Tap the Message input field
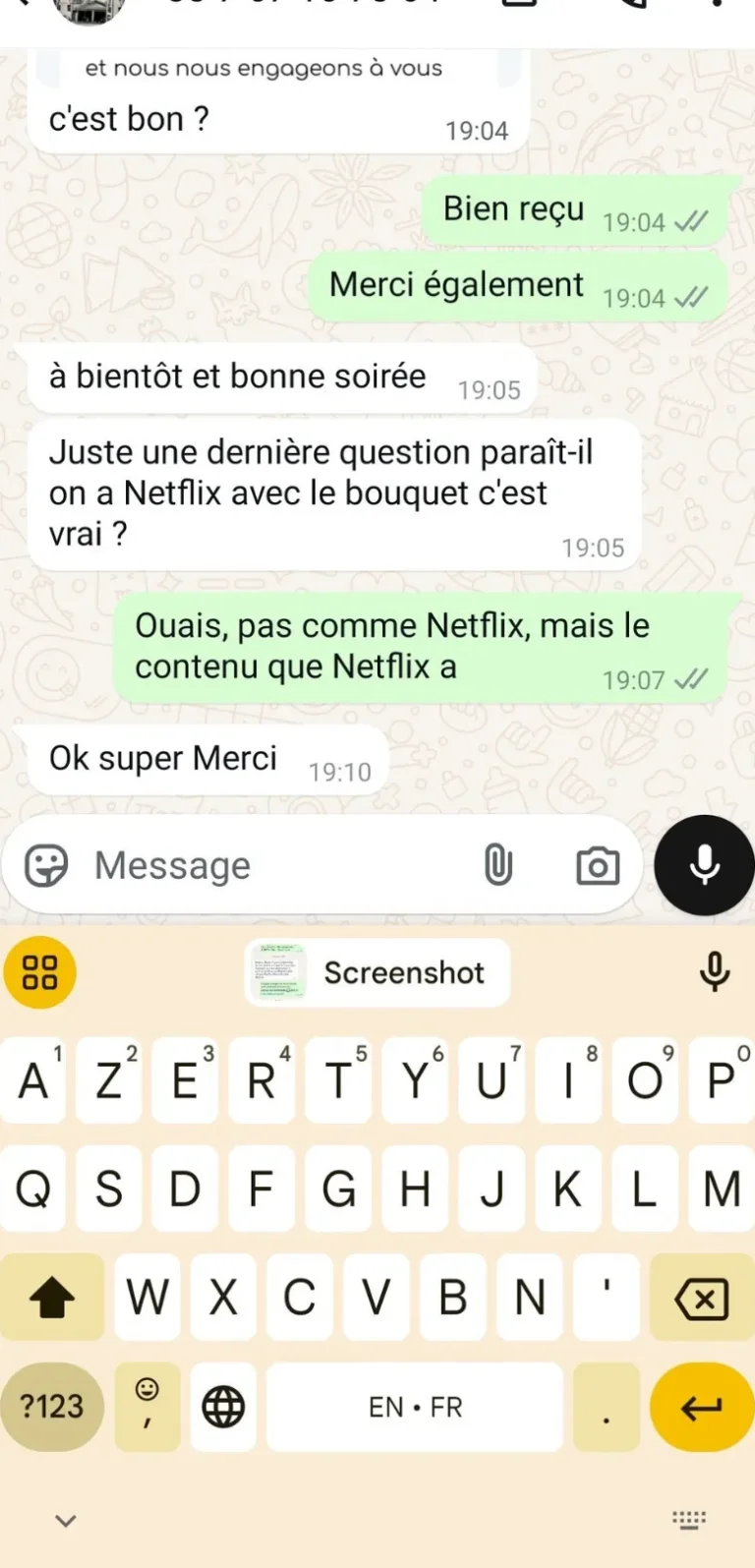Viewport: 755px width, 1568px height. tap(246, 865)
